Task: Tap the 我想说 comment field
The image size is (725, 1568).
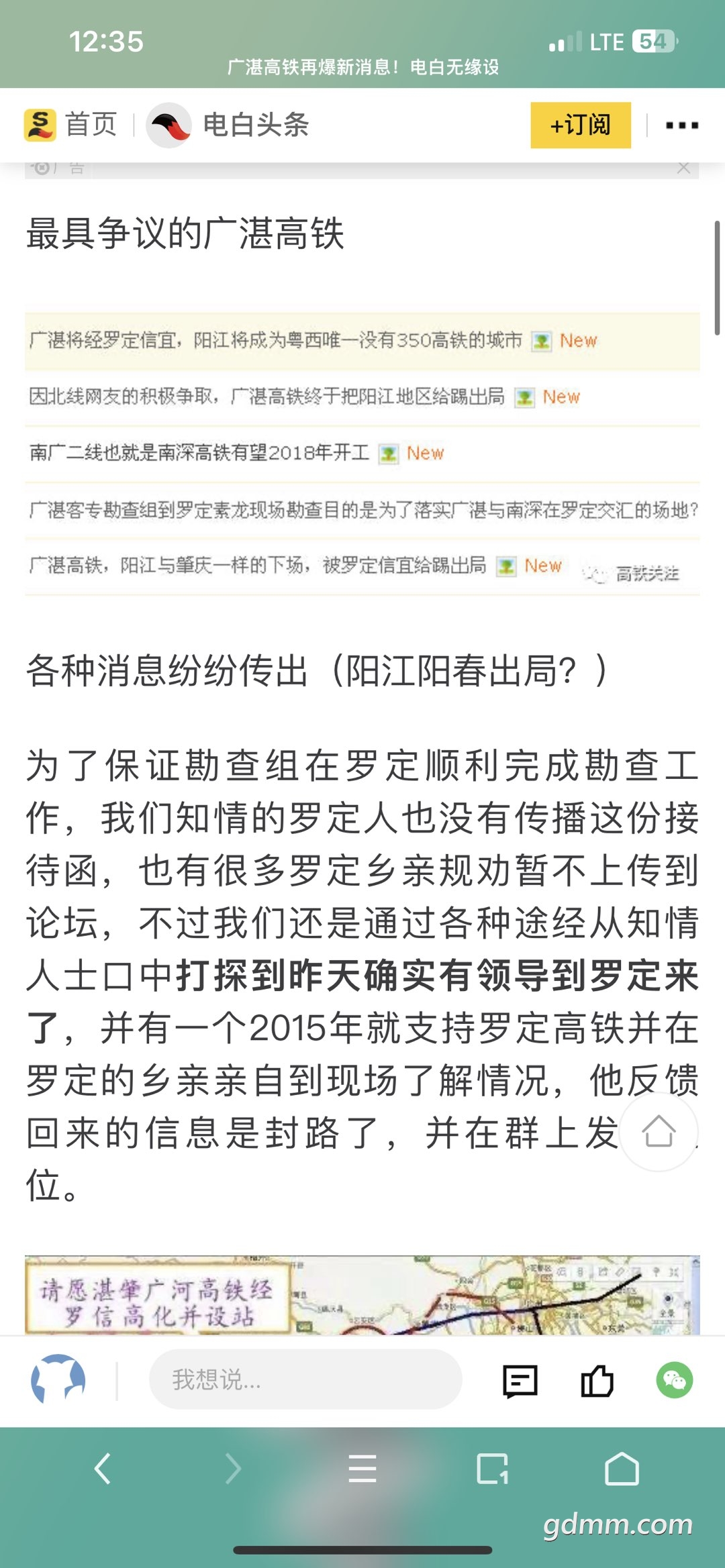Action: click(305, 1379)
